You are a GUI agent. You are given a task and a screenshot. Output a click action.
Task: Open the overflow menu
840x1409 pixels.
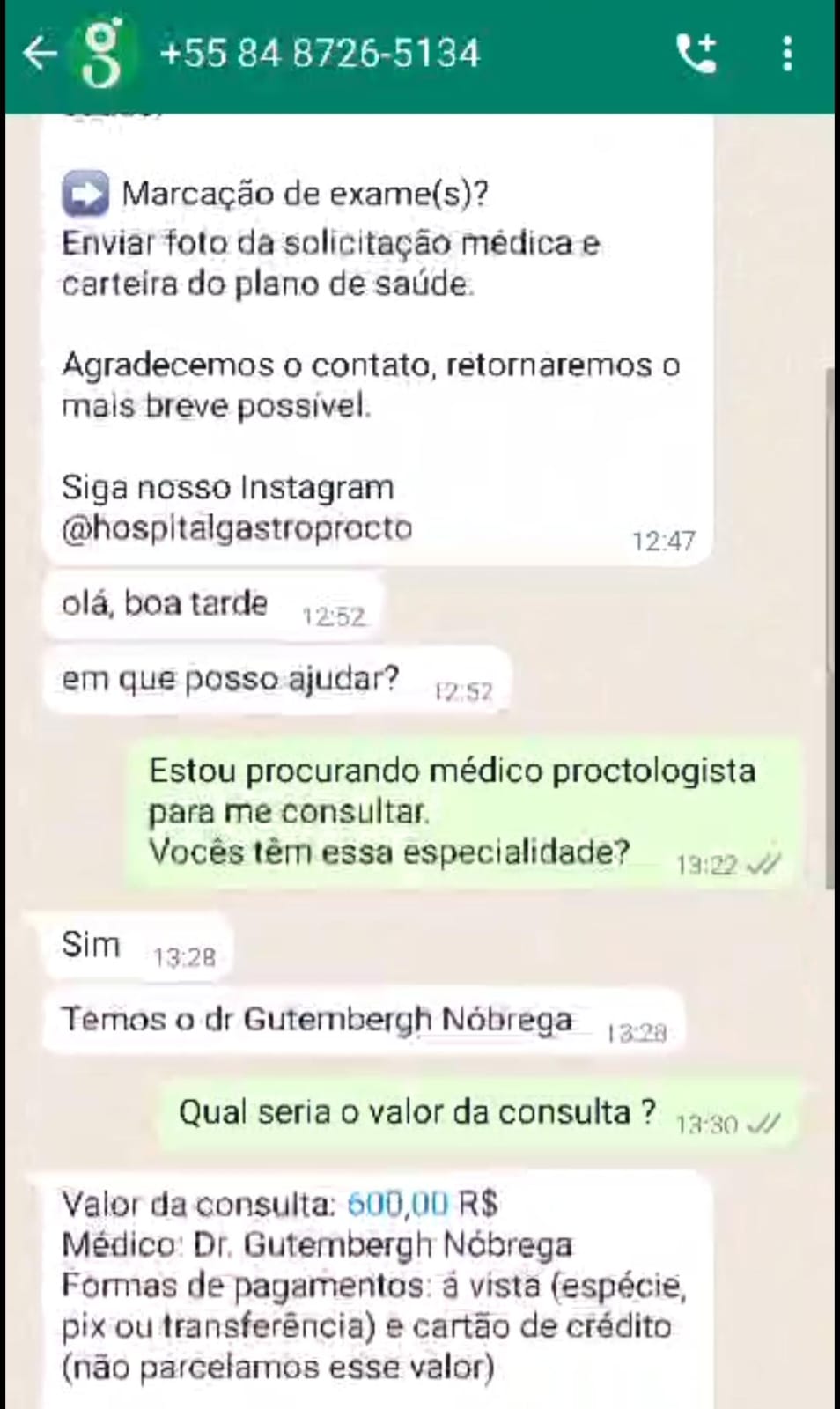787,54
